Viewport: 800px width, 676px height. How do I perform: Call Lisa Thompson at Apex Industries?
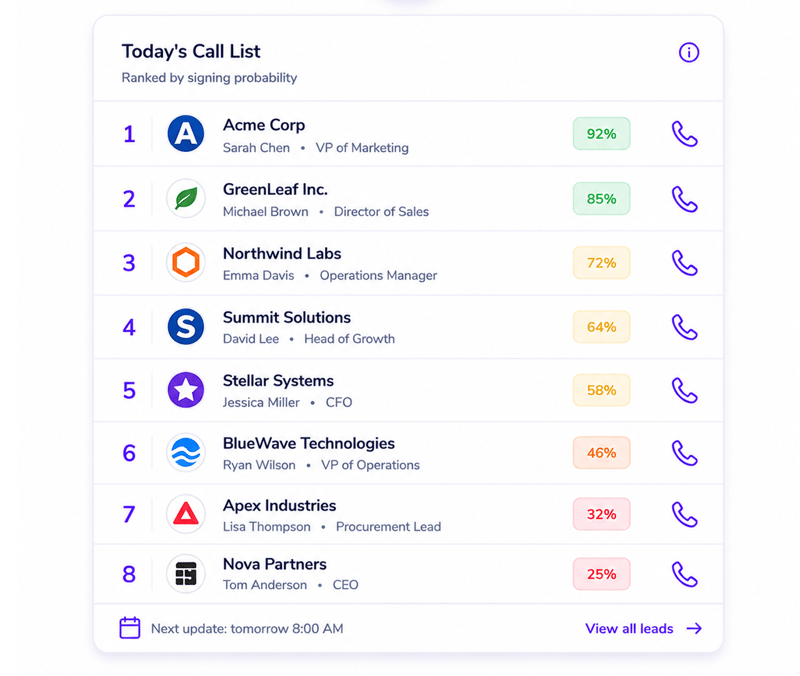pos(684,514)
